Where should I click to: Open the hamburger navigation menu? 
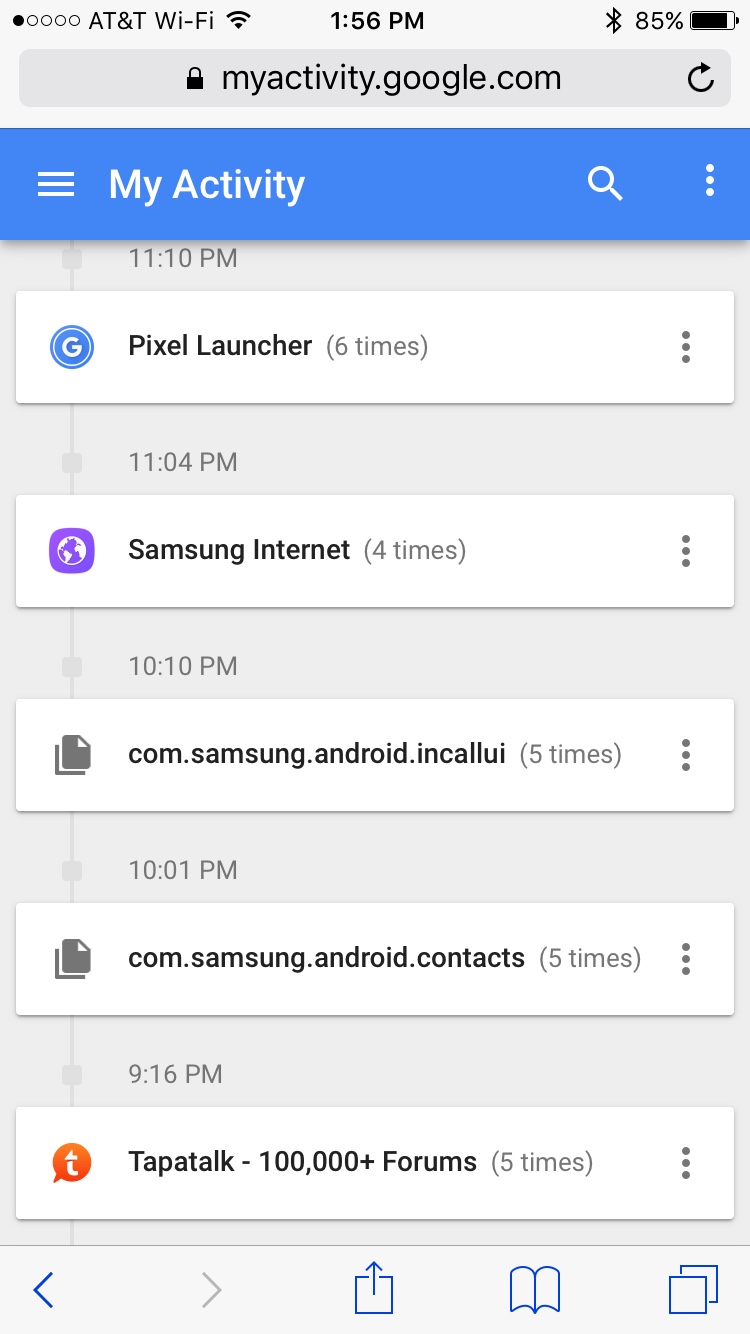click(x=56, y=185)
